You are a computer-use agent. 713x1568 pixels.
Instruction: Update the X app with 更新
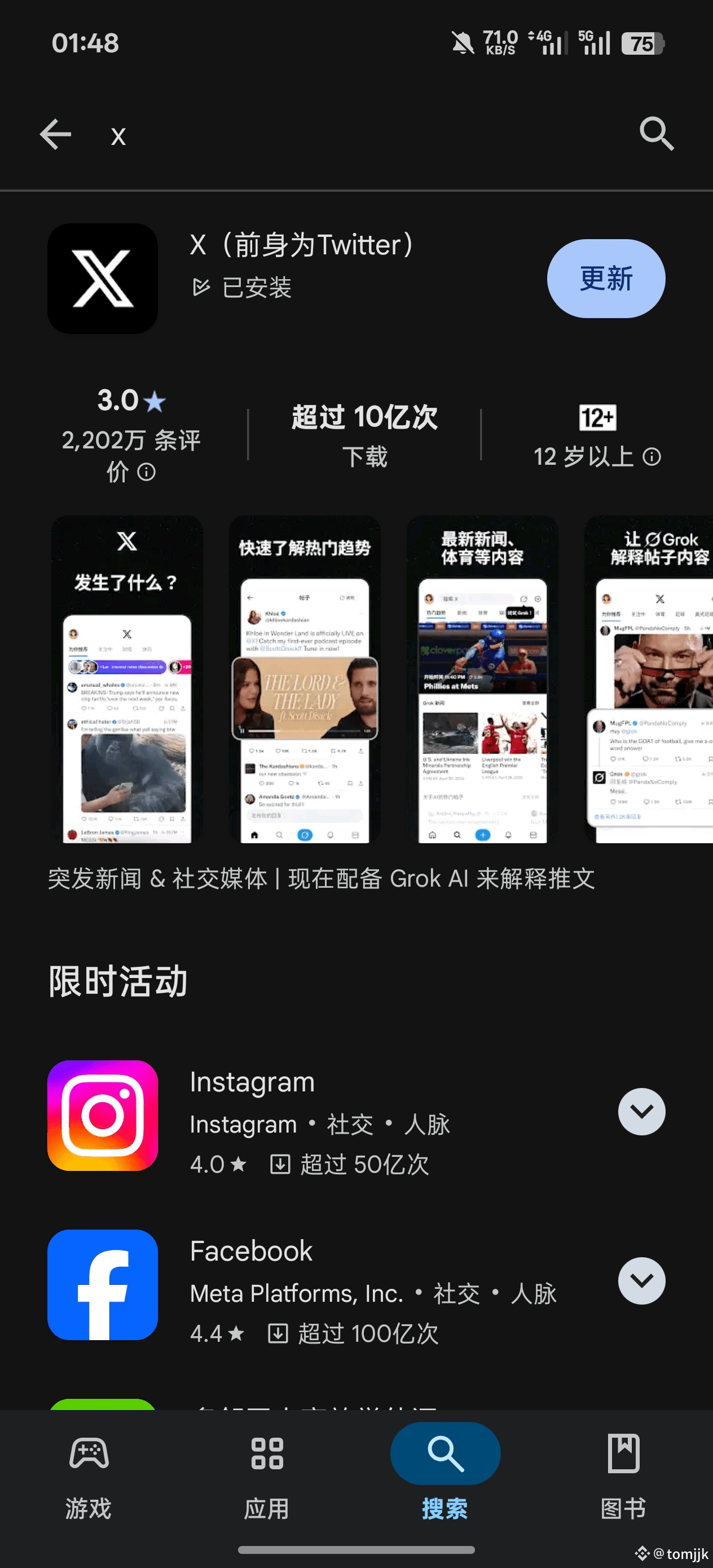click(x=605, y=279)
